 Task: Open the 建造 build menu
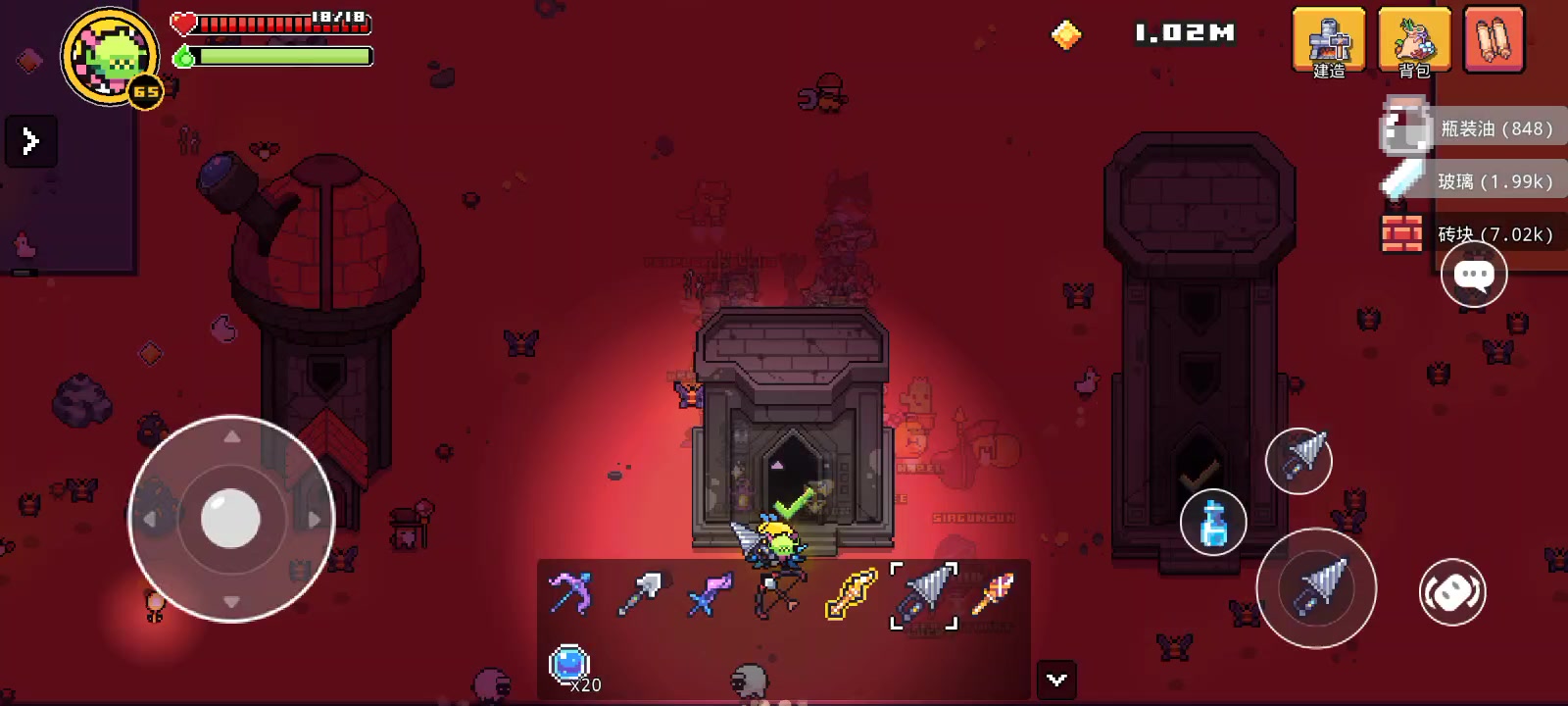coord(1328,41)
